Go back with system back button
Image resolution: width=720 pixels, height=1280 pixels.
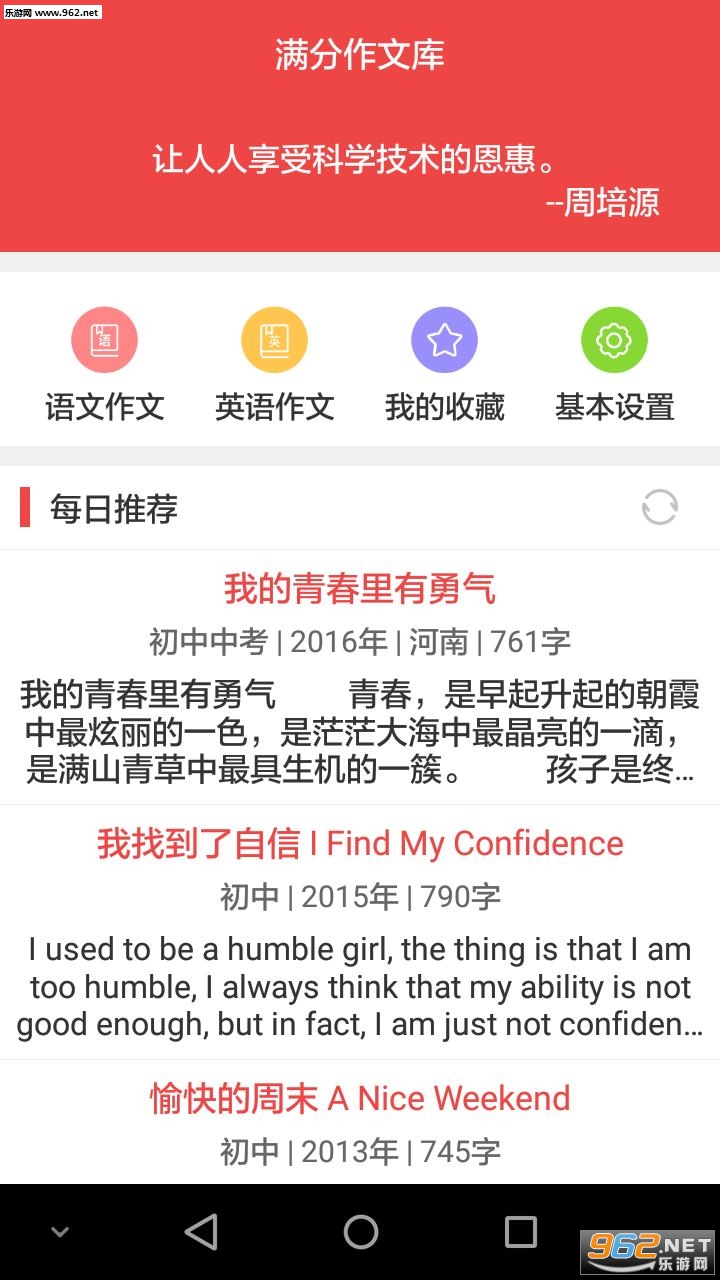[201, 1232]
